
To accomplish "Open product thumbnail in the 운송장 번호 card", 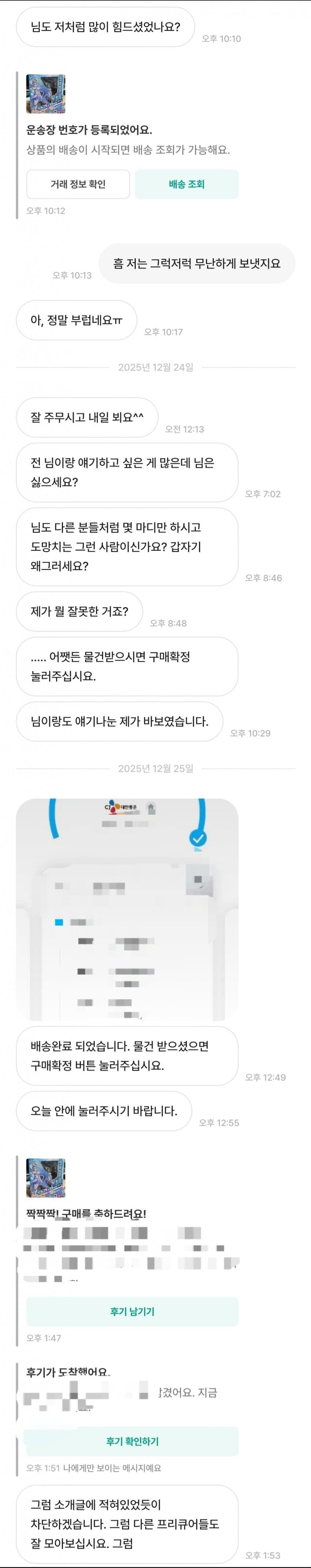I will (46, 94).
